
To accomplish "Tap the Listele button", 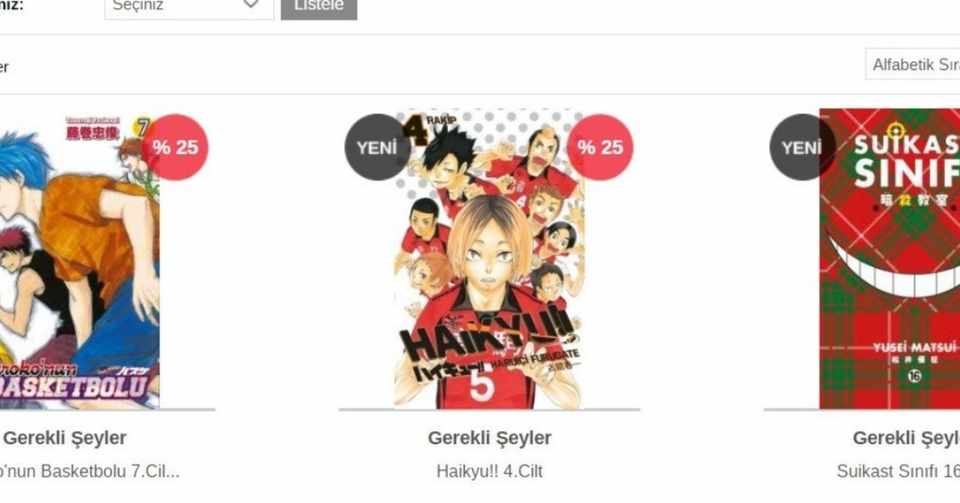I will pyautogui.click(x=318, y=6).
